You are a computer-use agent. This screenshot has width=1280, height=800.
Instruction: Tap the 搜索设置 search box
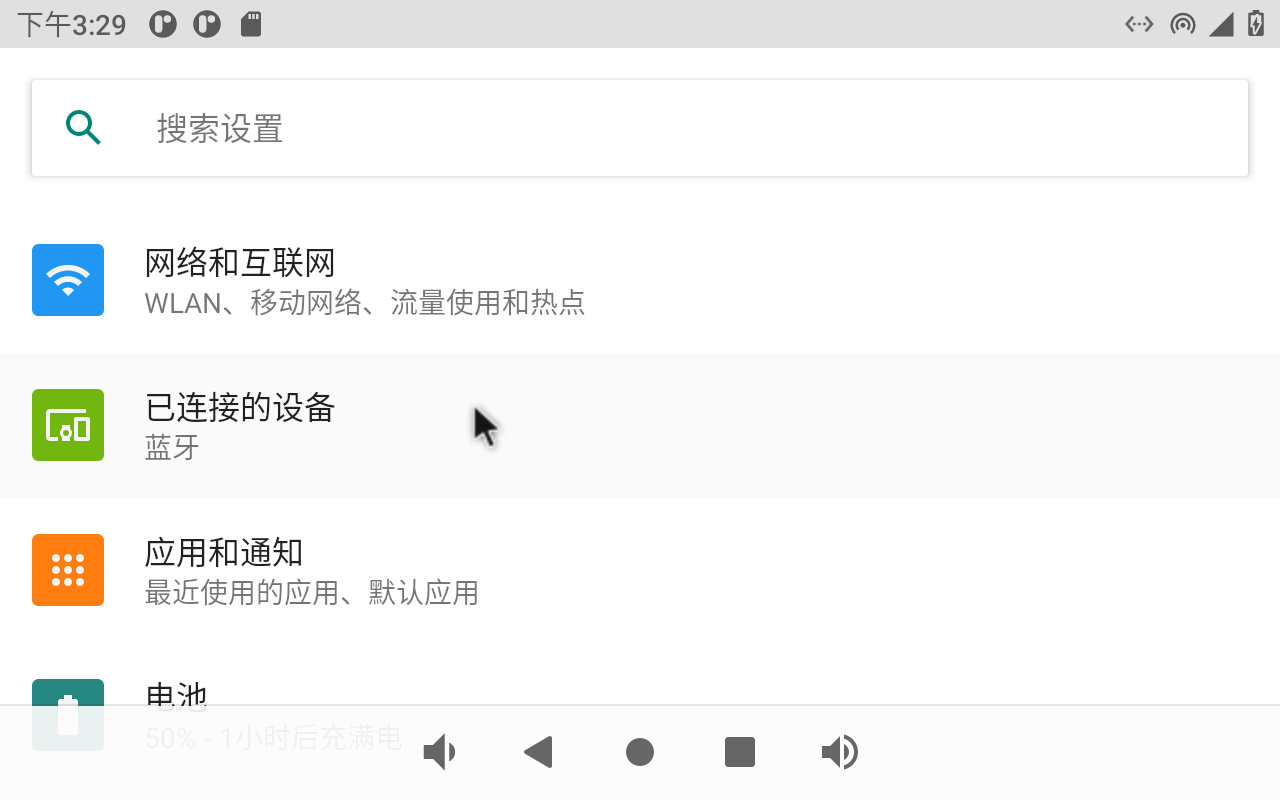click(640, 128)
